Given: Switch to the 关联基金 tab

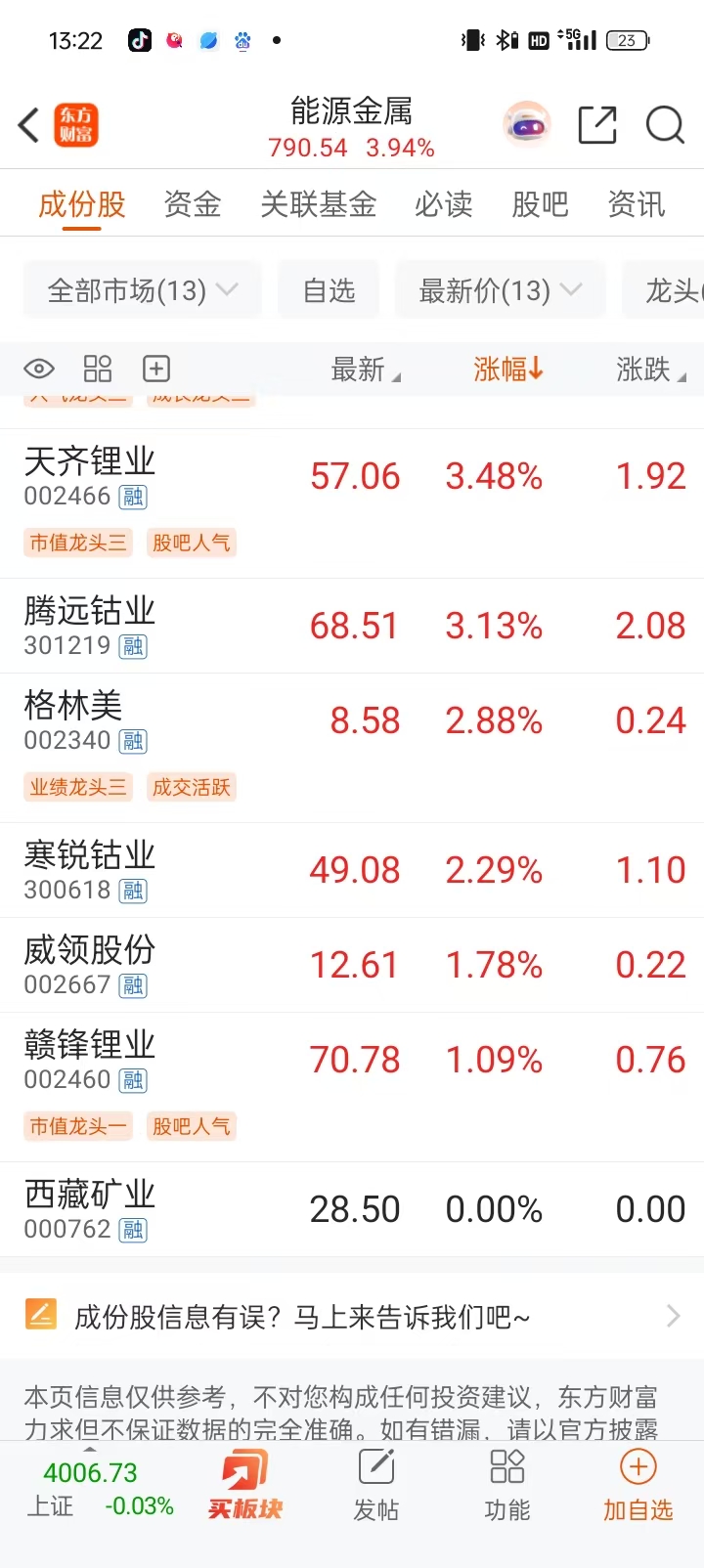Looking at the screenshot, I should [318, 204].
